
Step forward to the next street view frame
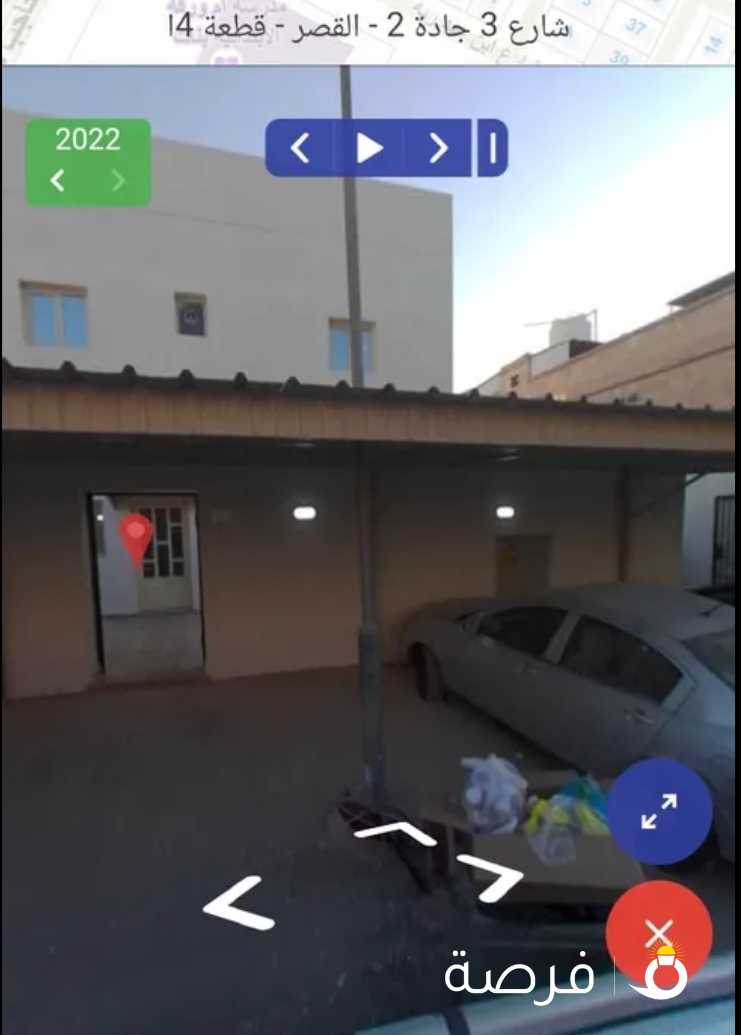(x=438, y=148)
